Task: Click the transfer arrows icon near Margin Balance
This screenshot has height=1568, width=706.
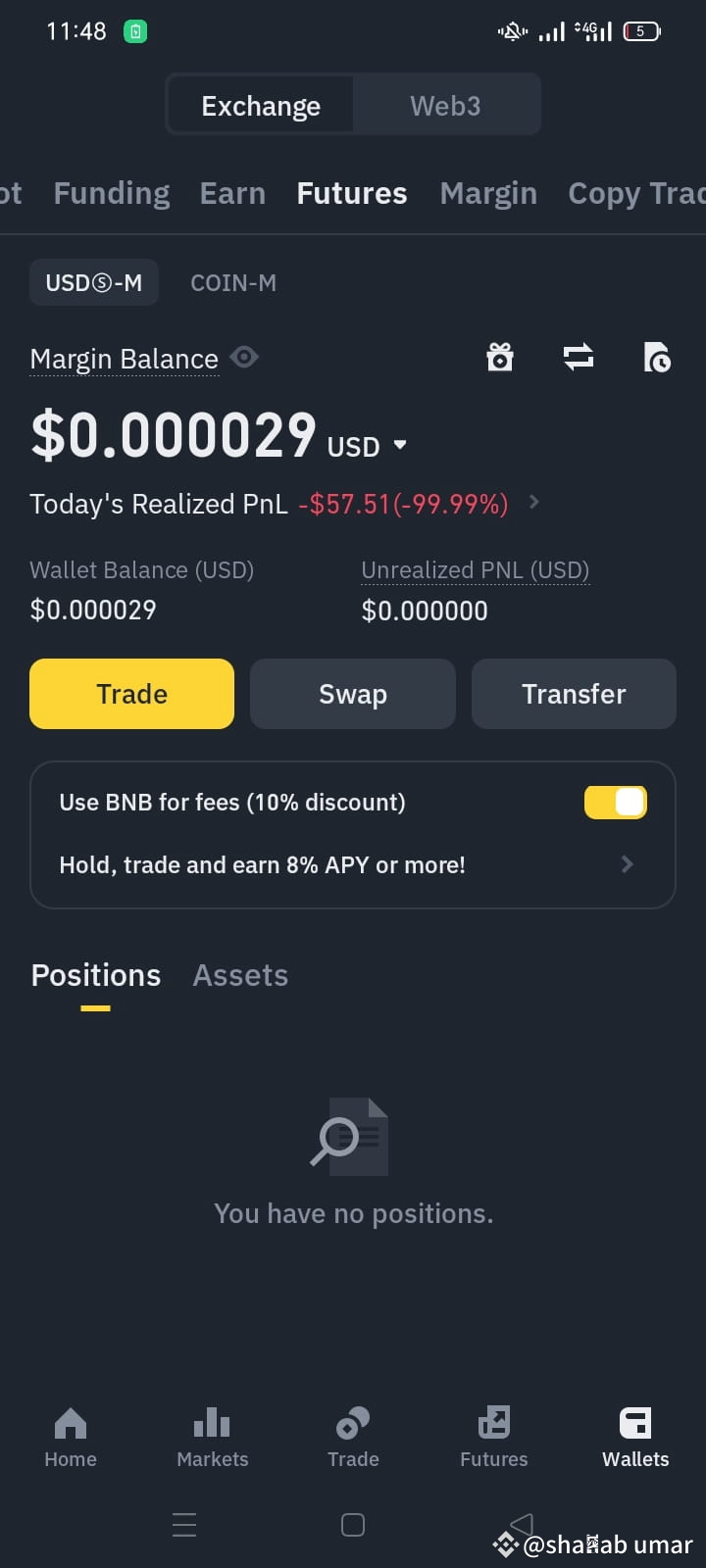Action: pos(579,358)
